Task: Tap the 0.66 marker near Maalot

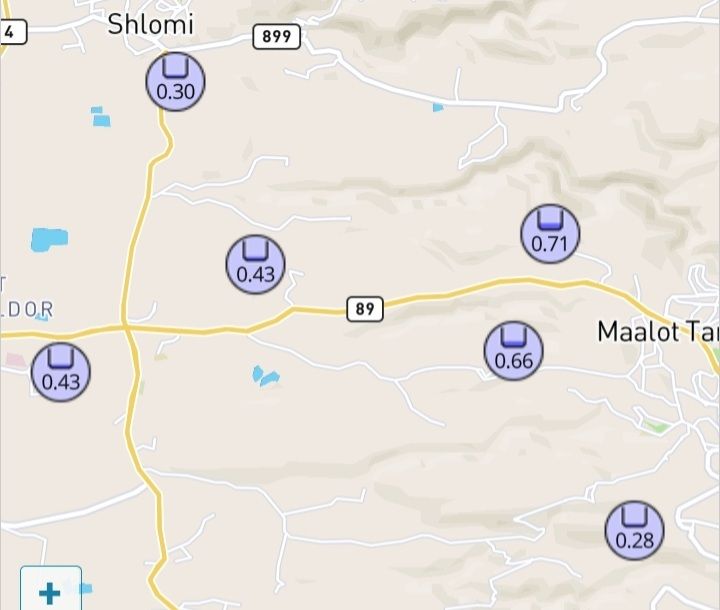Action: tap(513, 351)
